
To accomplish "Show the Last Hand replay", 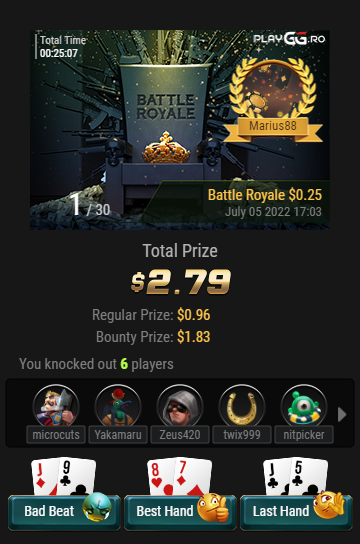I will (x=296, y=512).
